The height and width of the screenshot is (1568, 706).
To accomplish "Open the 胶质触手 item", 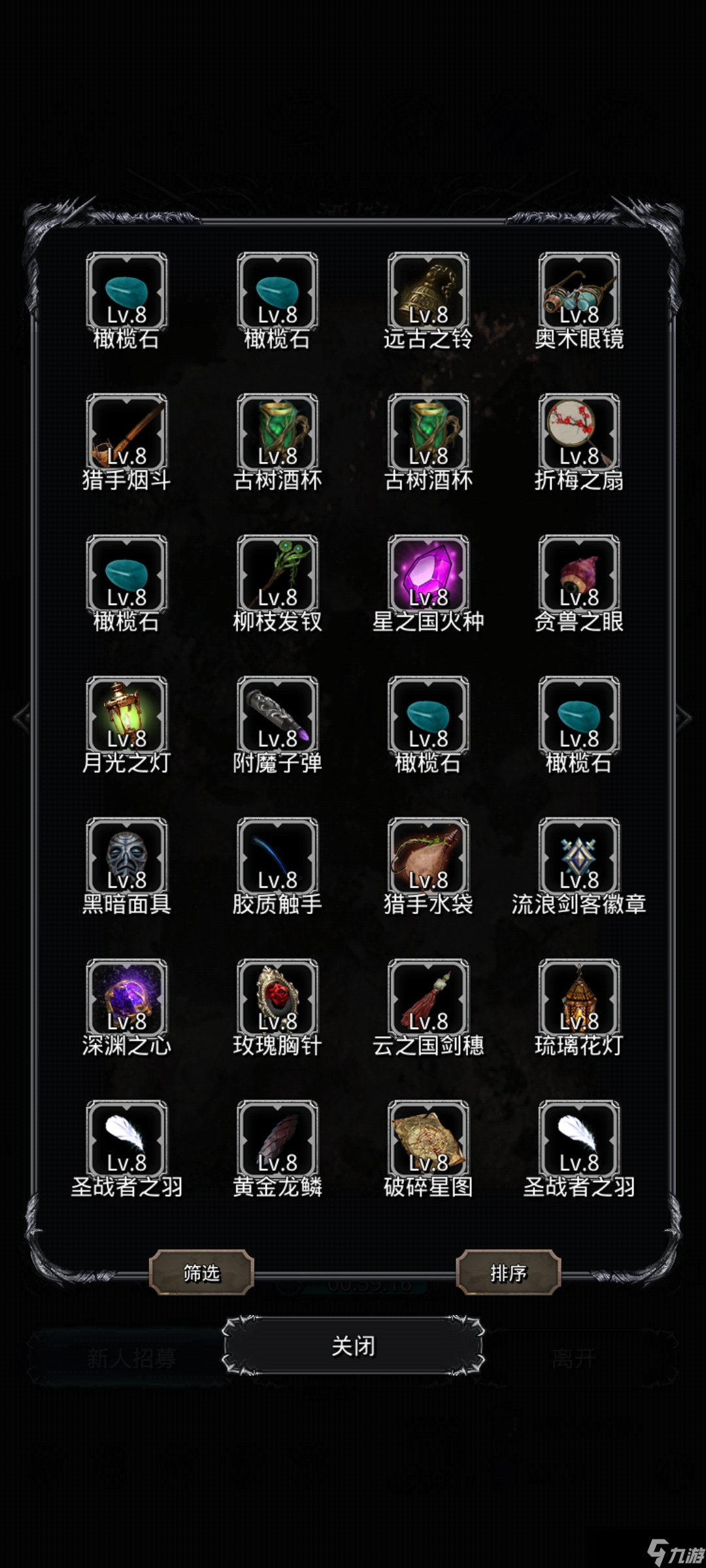I will (x=277, y=857).
